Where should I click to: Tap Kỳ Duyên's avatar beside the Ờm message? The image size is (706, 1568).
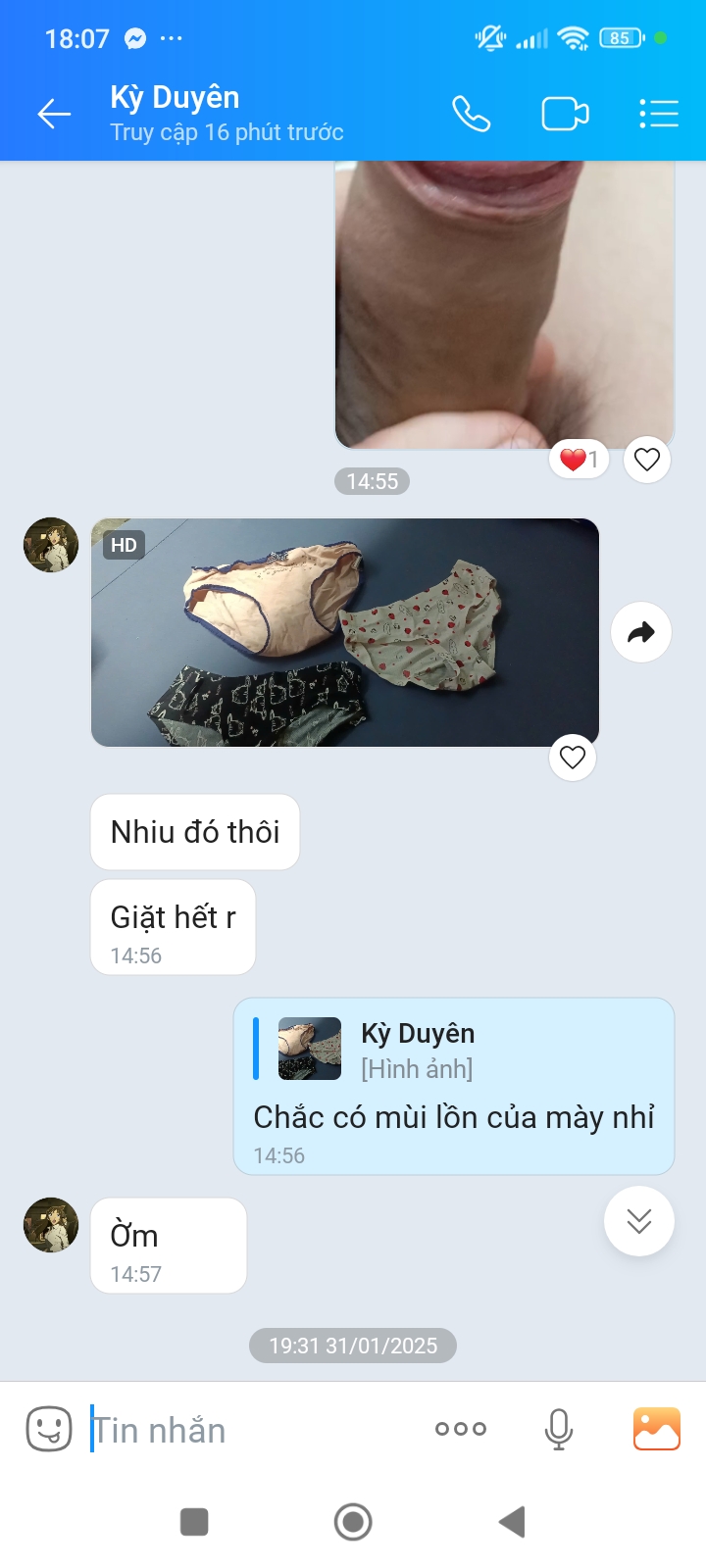(51, 1225)
